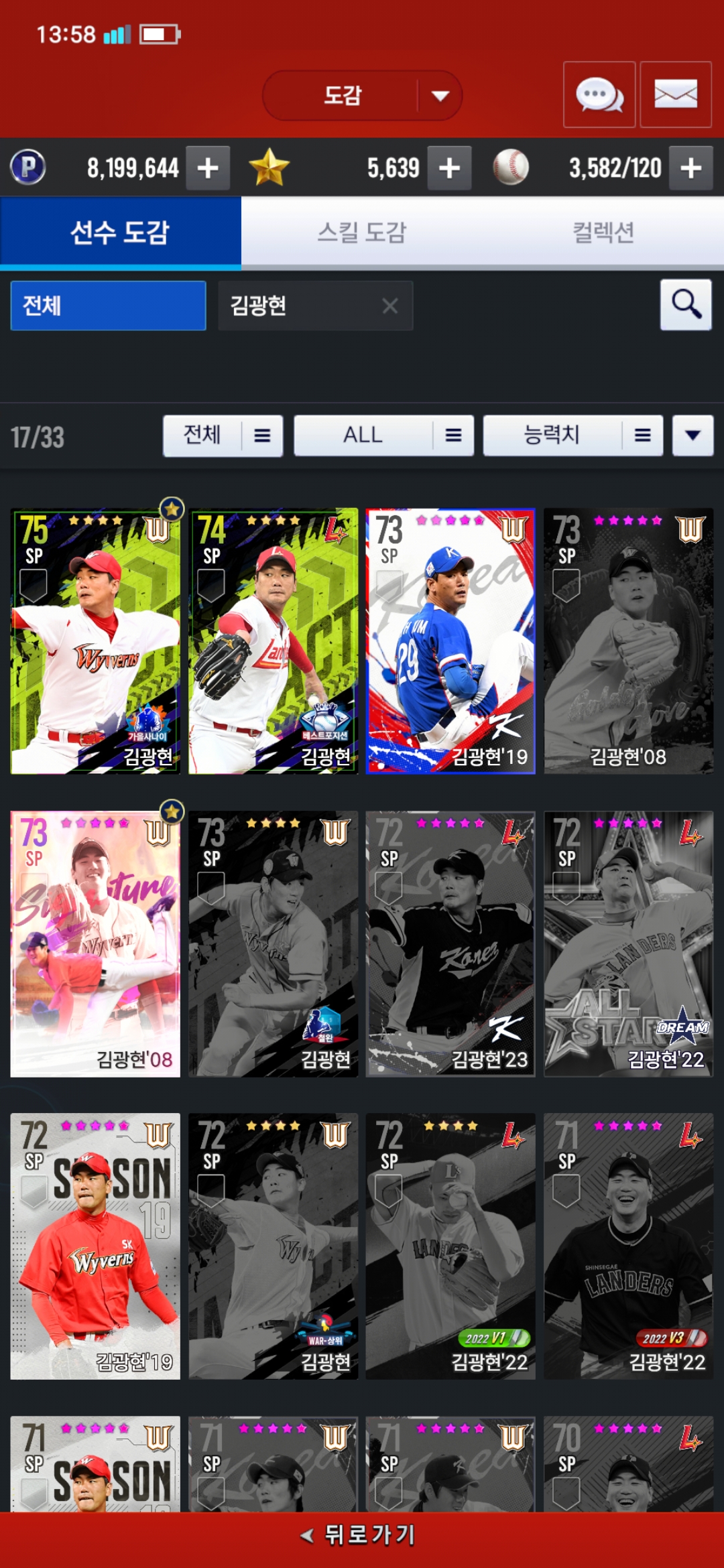Switch to the 스킬 도감 tab
The height and width of the screenshot is (1568, 724).
(x=362, y=233)
